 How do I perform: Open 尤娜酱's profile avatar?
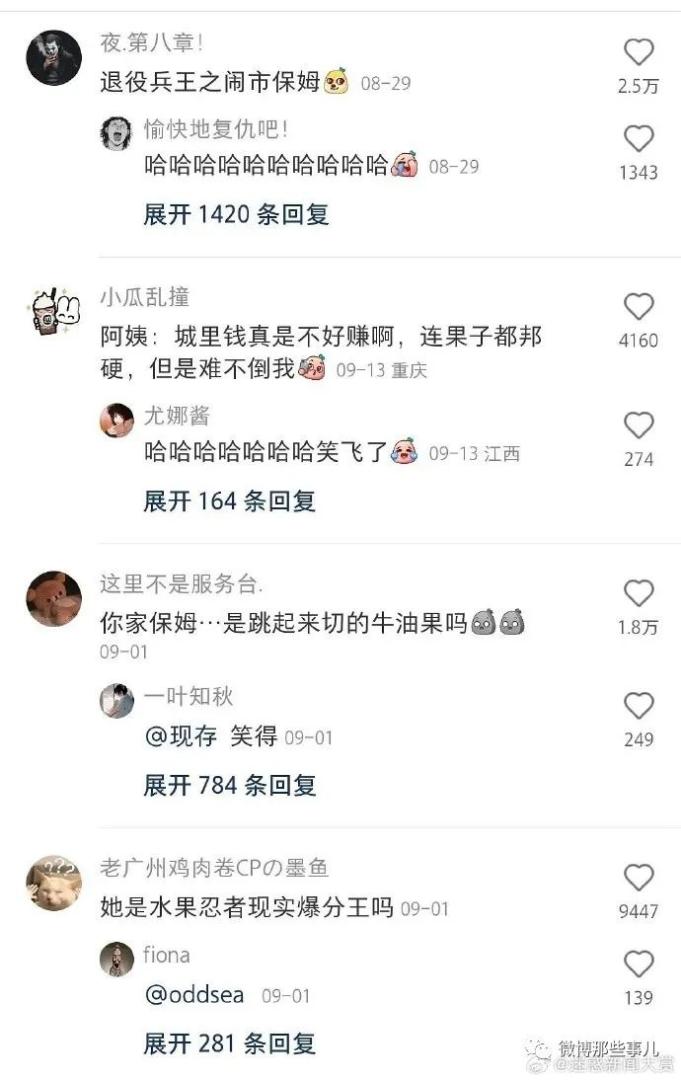(117, 420)
